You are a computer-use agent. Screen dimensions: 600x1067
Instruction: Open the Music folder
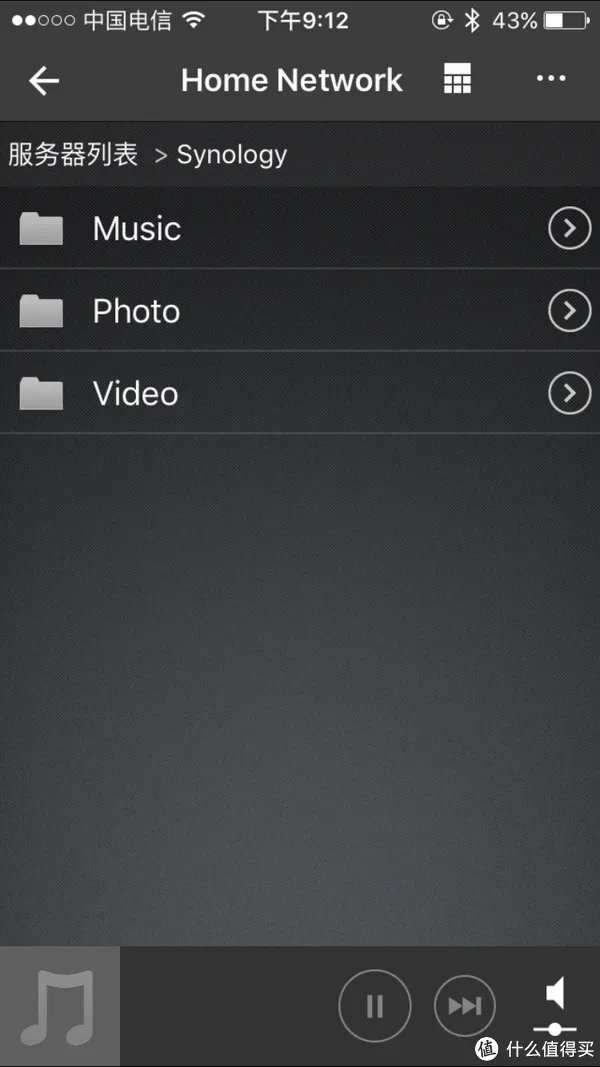click(137, 229)
